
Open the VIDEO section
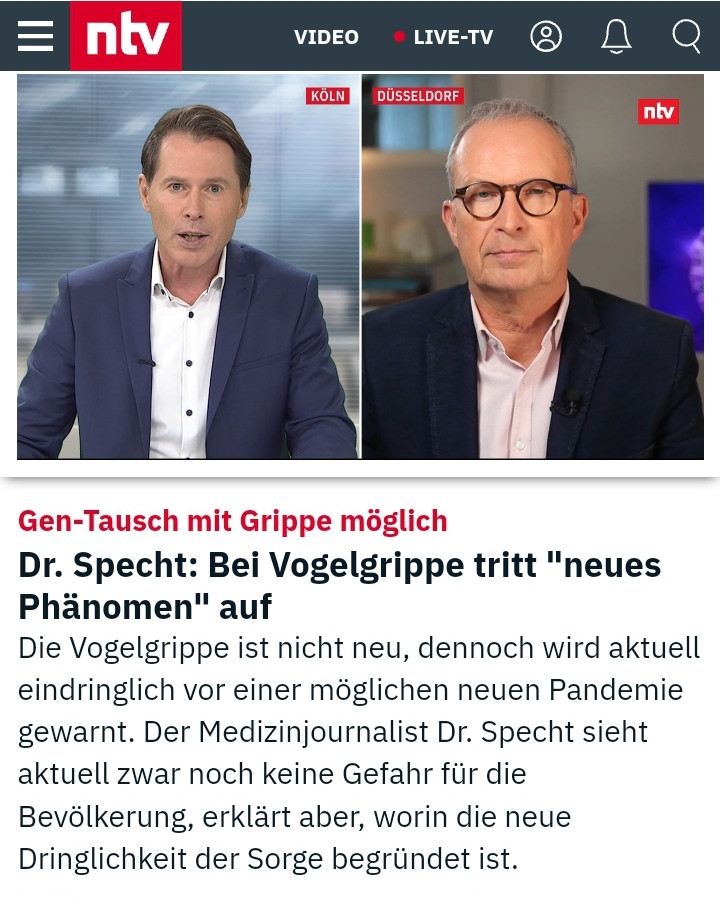(x=326, y=37)
